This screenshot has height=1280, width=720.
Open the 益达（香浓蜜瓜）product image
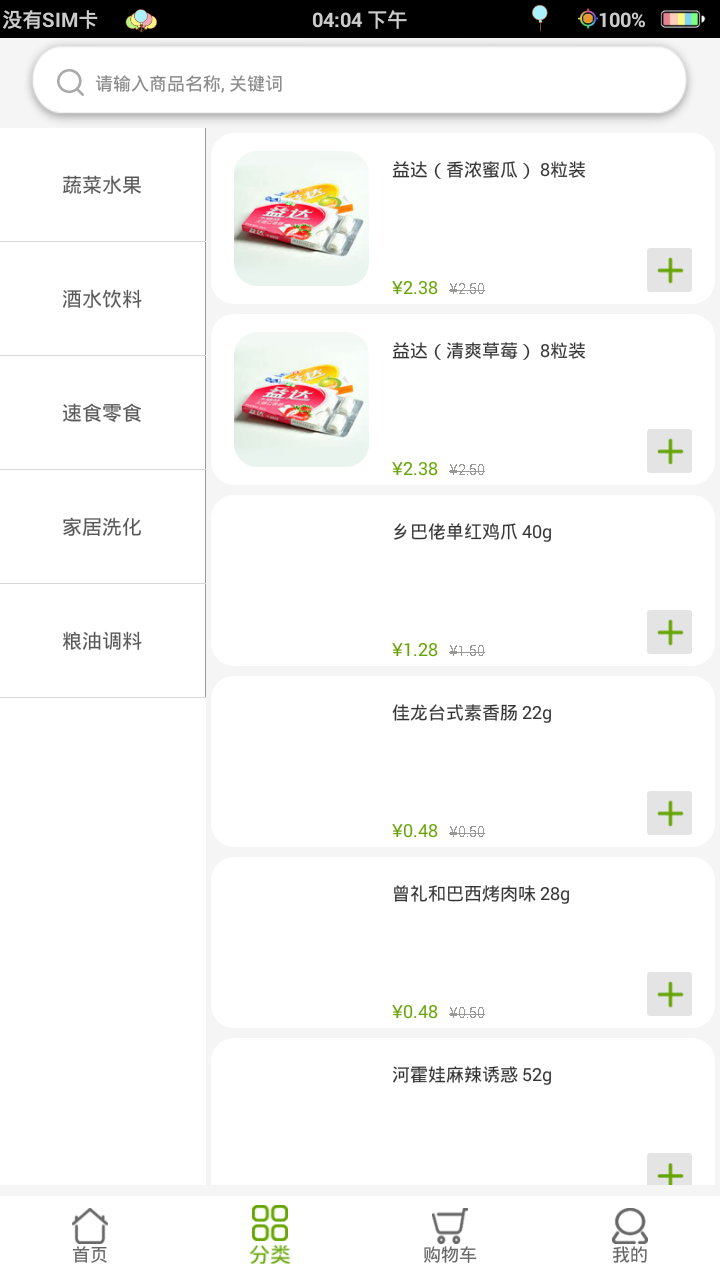point(301,218)
